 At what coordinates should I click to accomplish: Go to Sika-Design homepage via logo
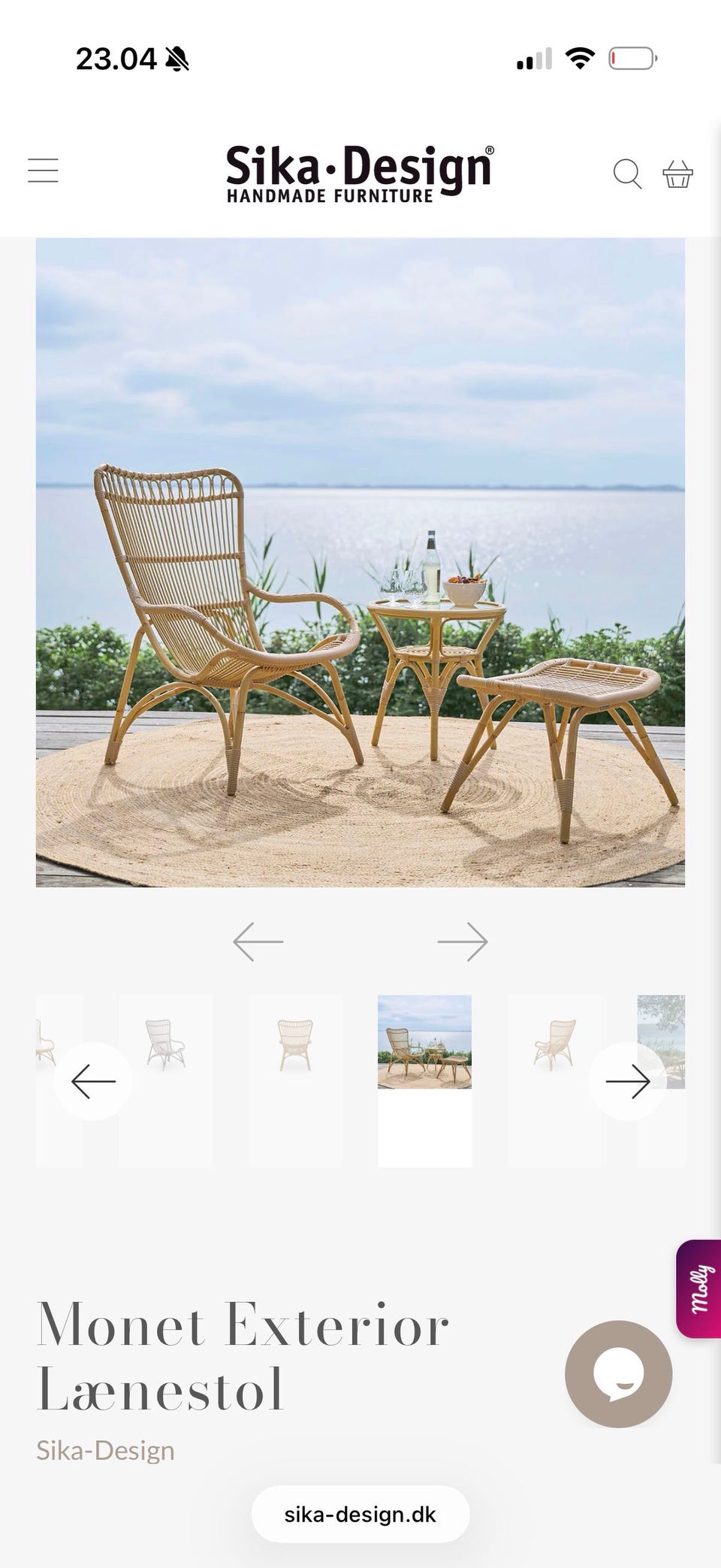click(x=360, y=174)
